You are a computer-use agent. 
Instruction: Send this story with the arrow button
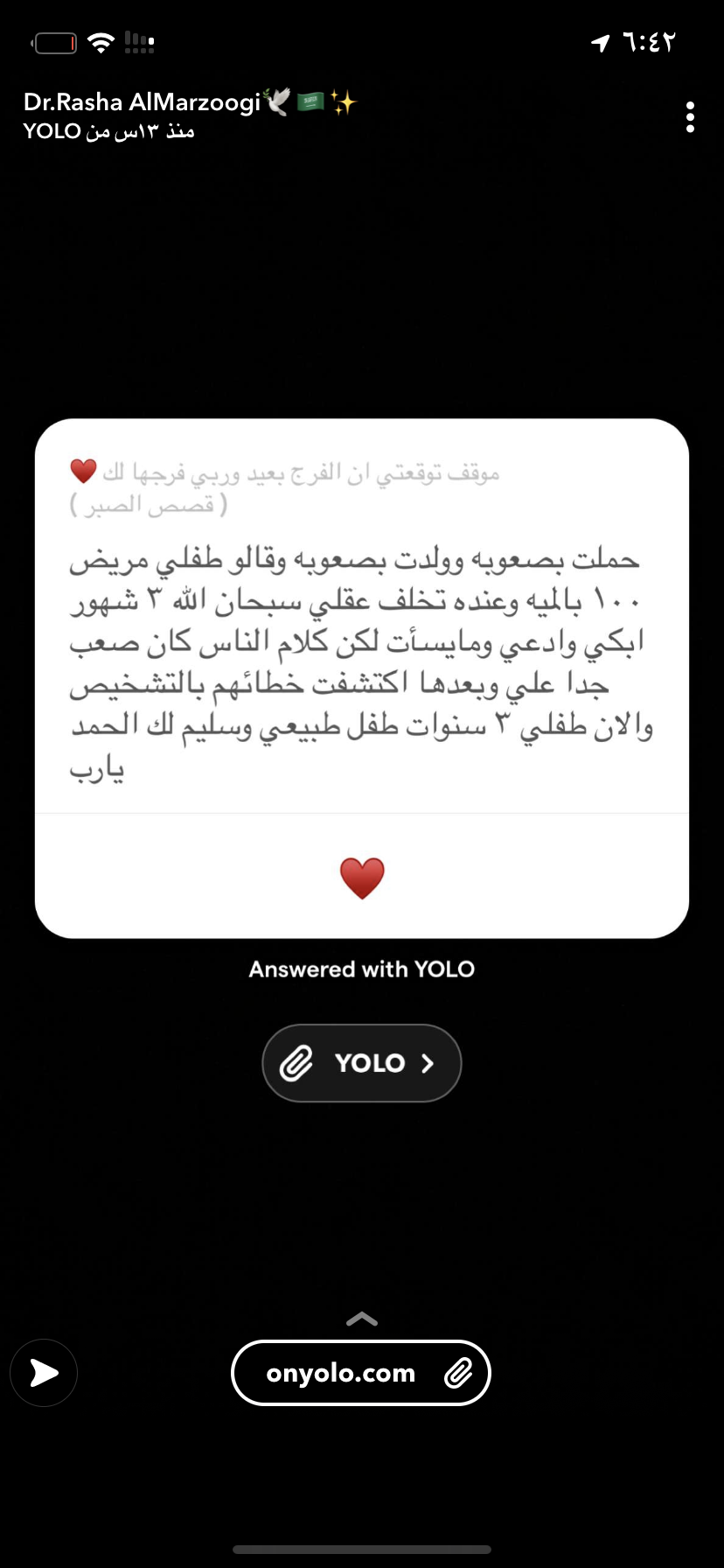click(44, 1373)
